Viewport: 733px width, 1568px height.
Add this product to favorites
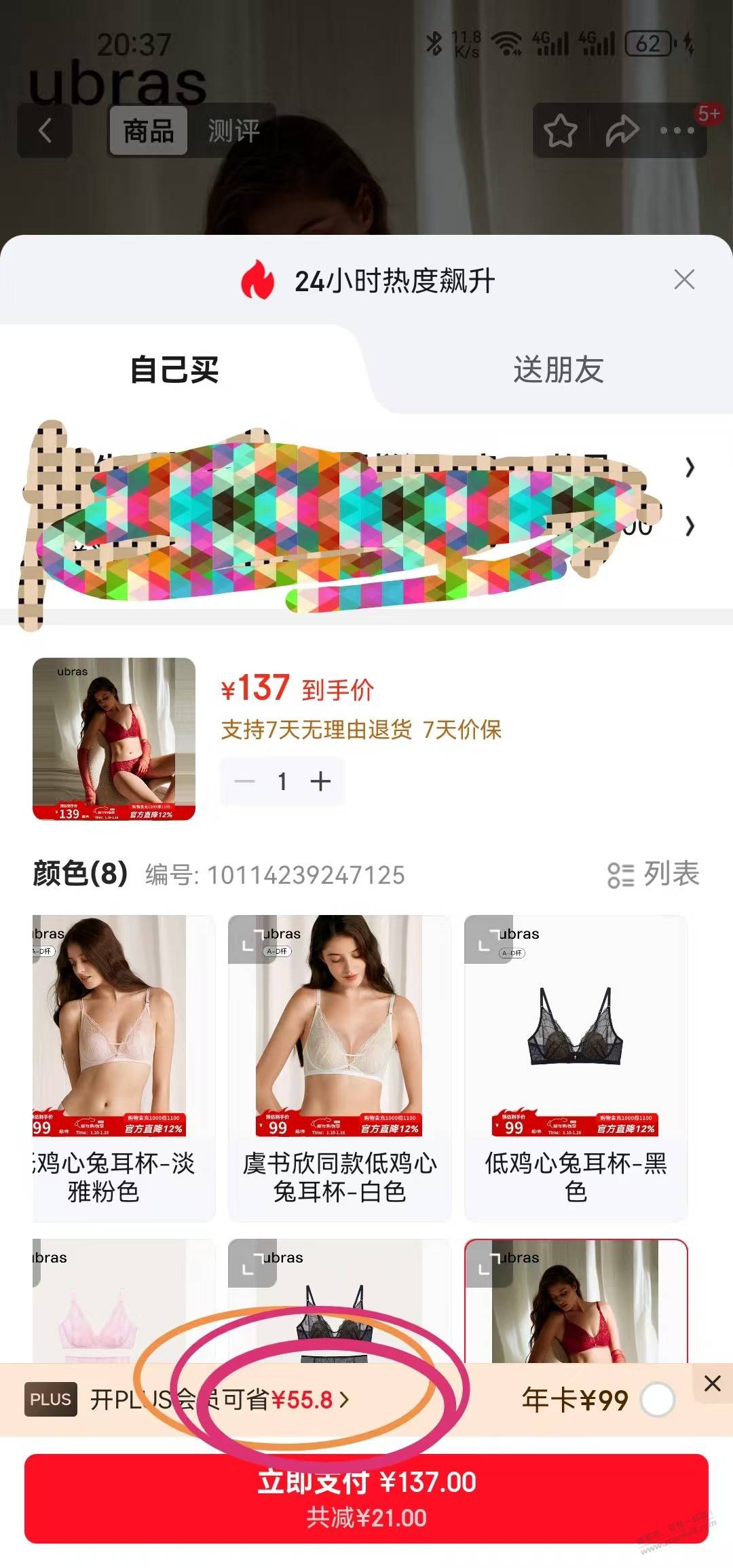(560, 131)
